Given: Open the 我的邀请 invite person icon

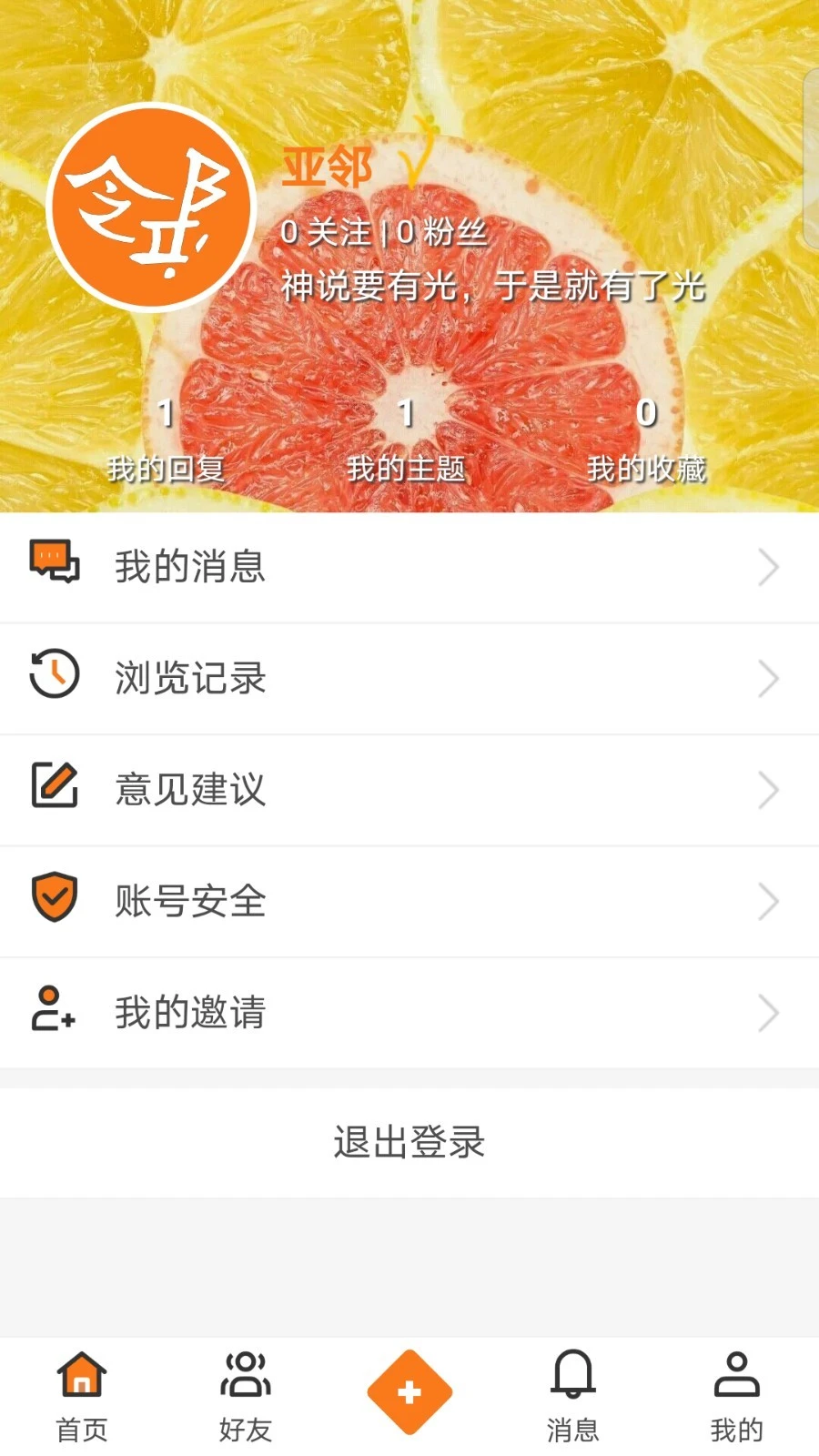Looking at the screenshot, I should pos(53,1012).
